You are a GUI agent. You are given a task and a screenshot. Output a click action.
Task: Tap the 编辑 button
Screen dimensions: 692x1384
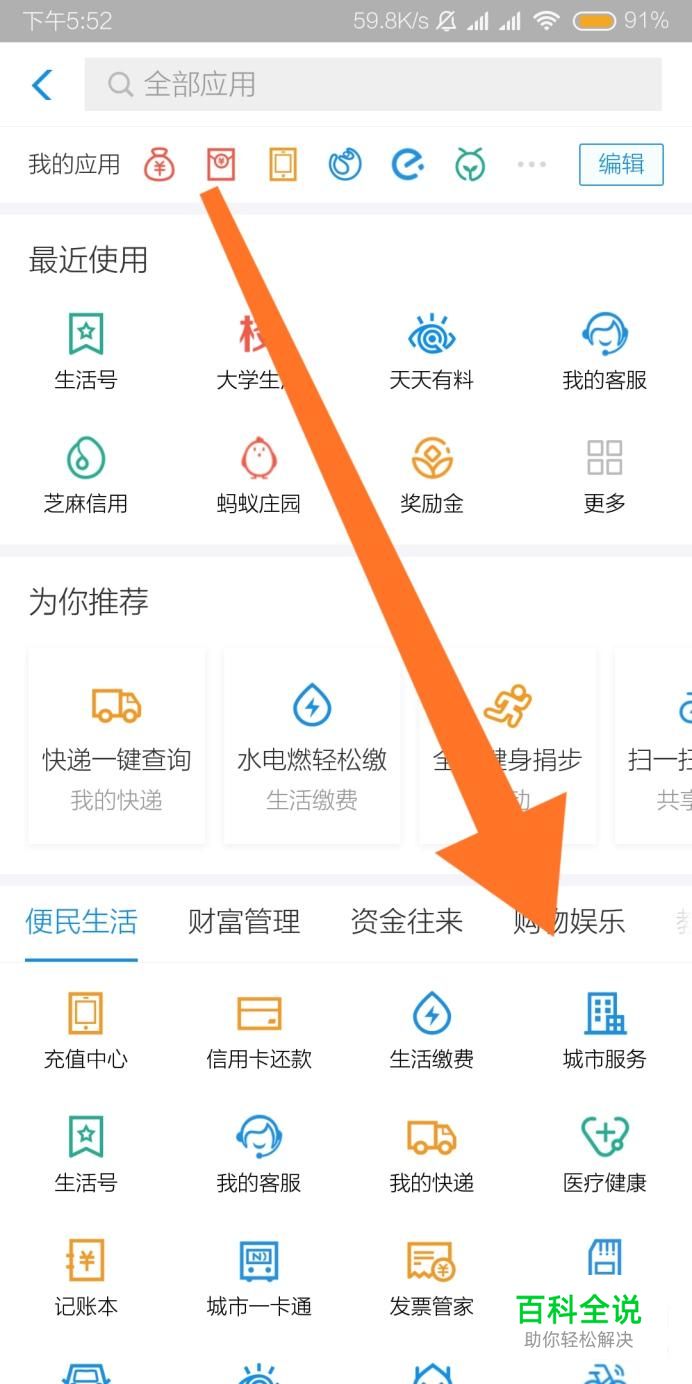pos(620,165)
